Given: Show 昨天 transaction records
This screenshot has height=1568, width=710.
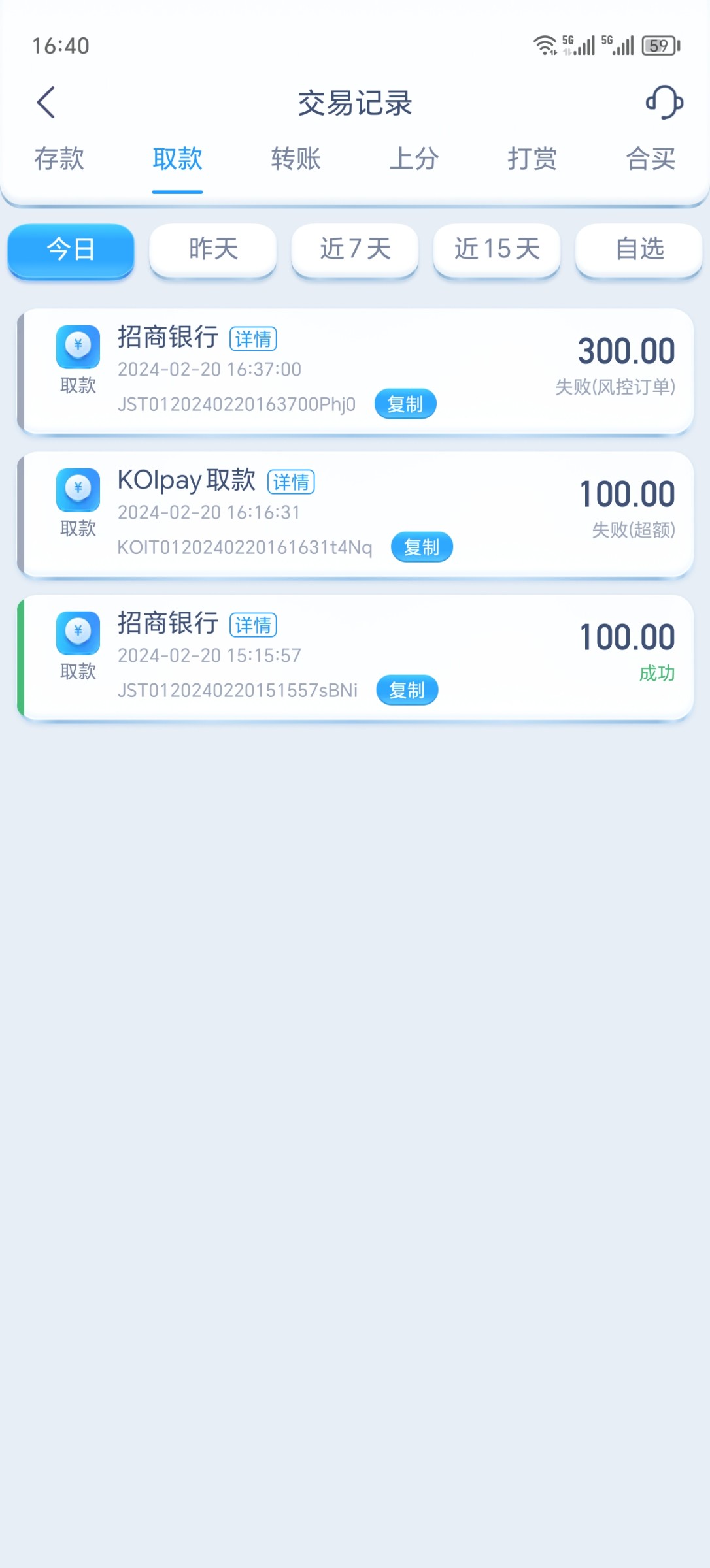Looking at the screenshot, I should pyautogui.click(x=213, y=250).
